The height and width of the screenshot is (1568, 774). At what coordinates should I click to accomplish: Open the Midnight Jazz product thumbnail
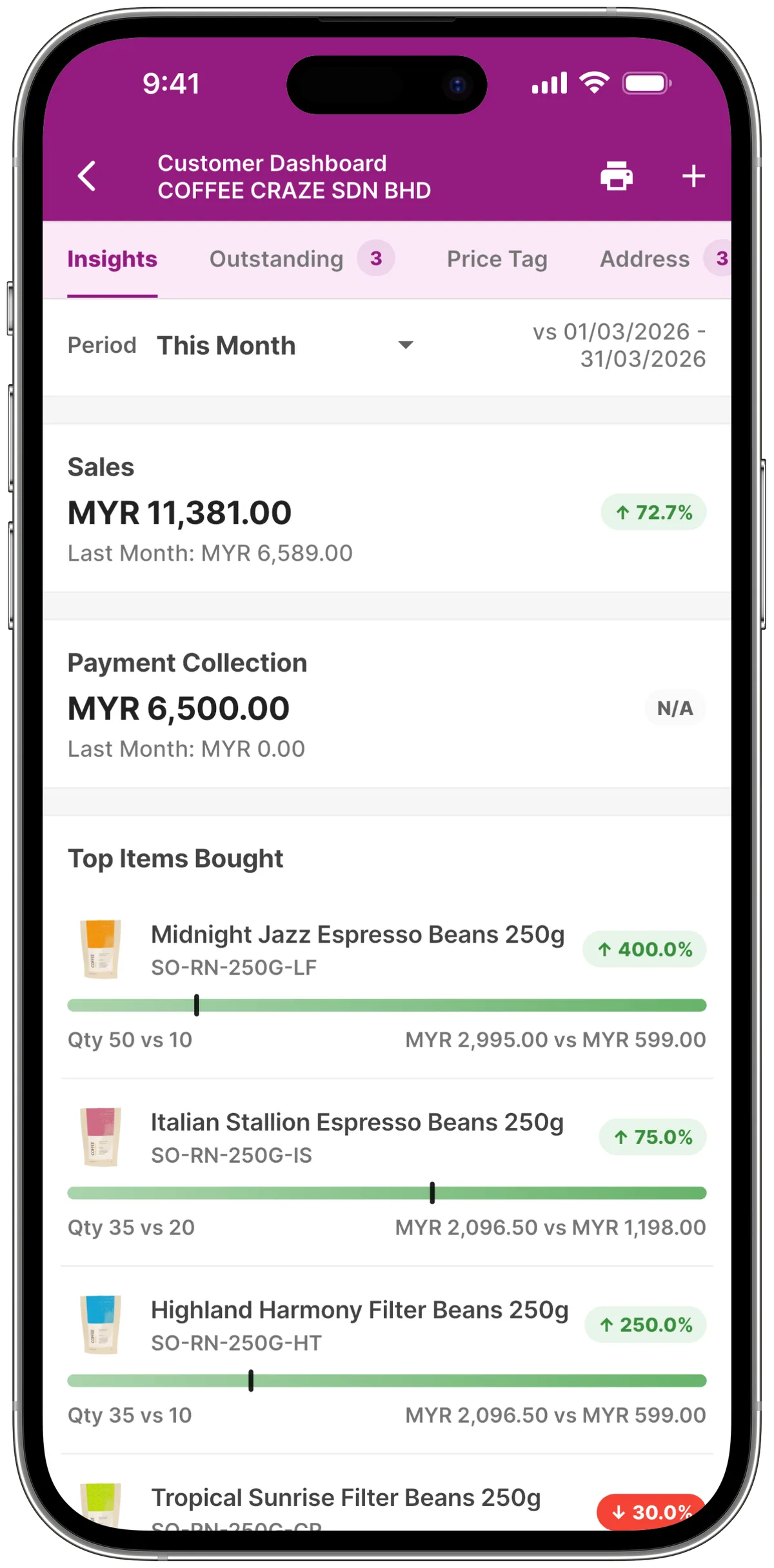[101, 949]
